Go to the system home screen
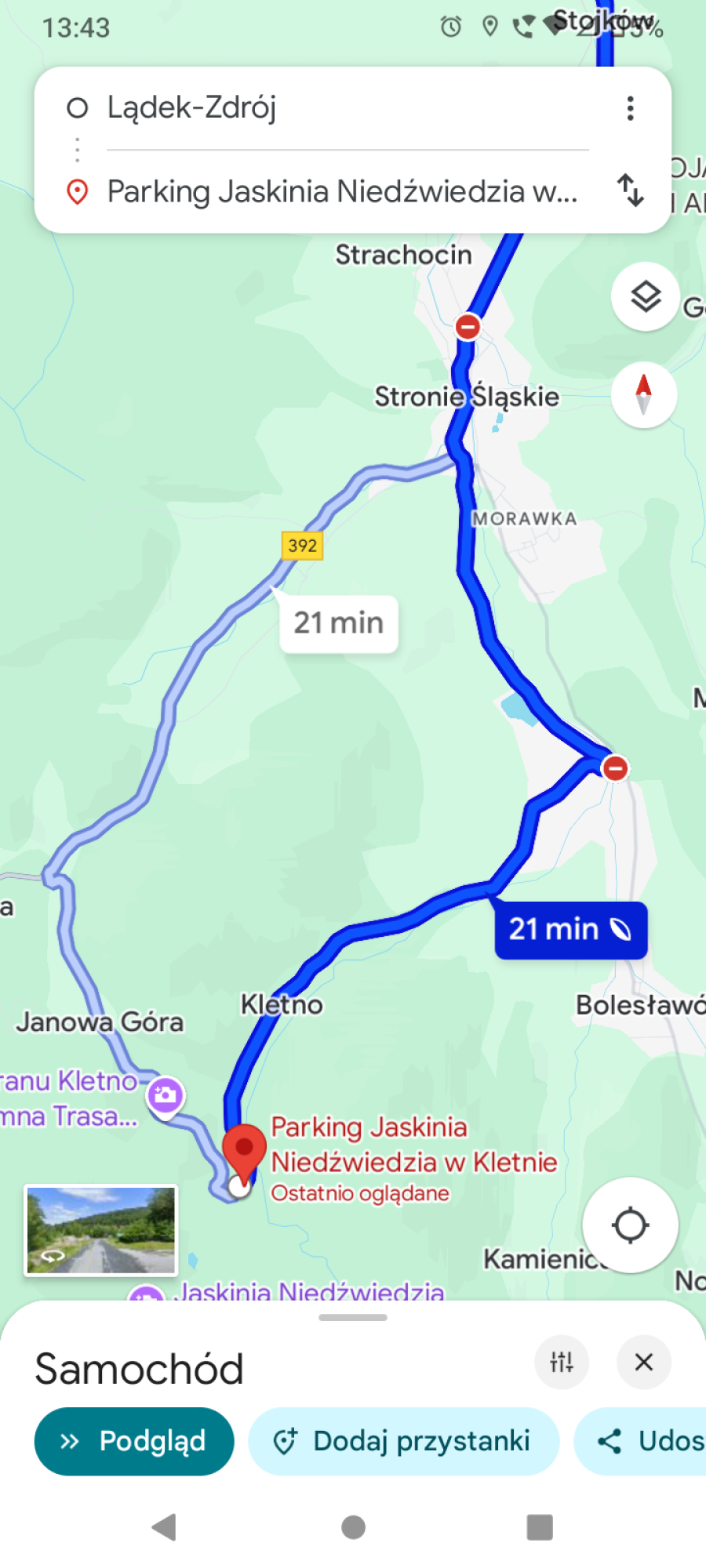The image size is (706, 1568). 353,1527
